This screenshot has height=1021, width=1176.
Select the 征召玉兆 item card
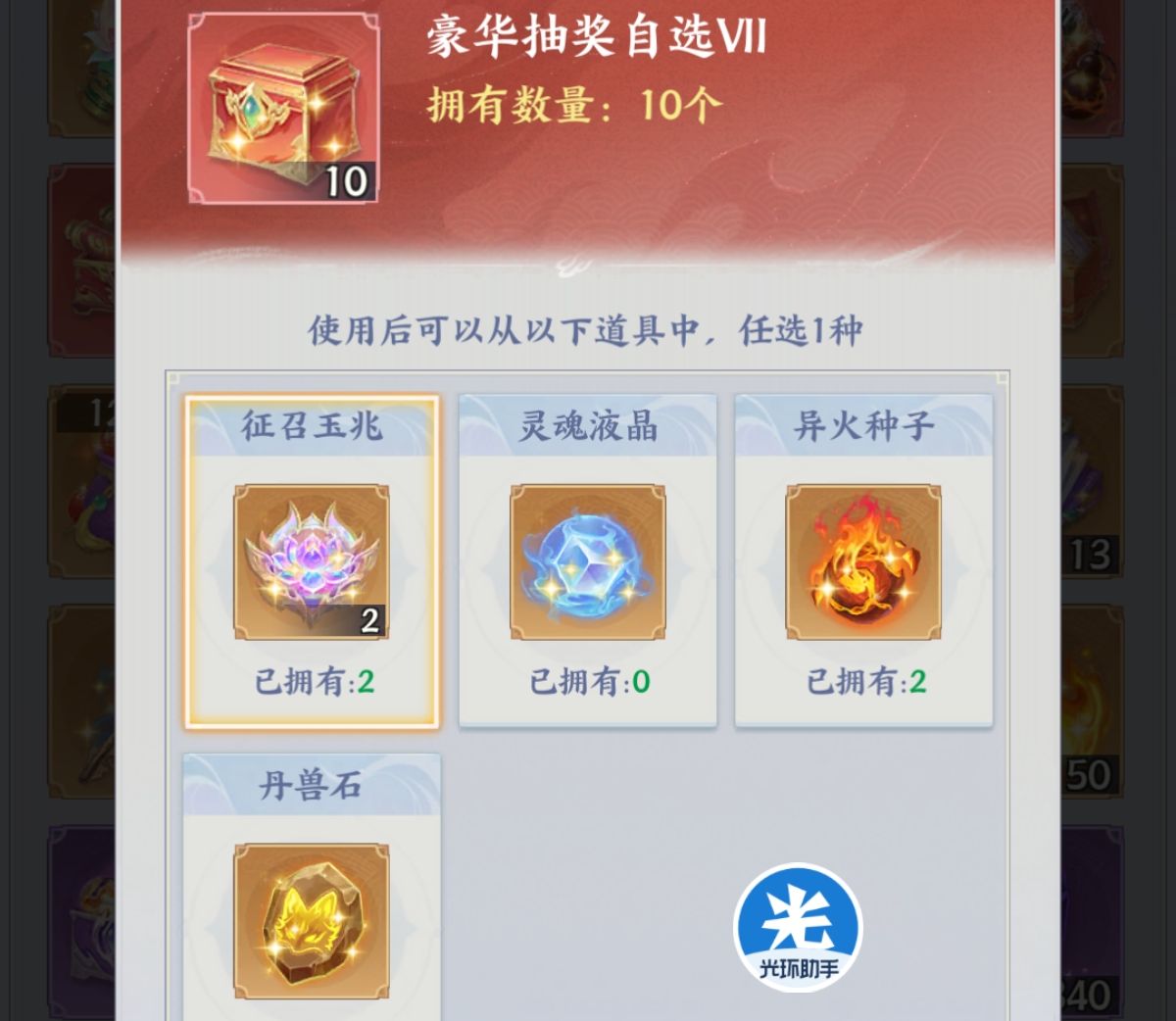click(x=312, y=561)
